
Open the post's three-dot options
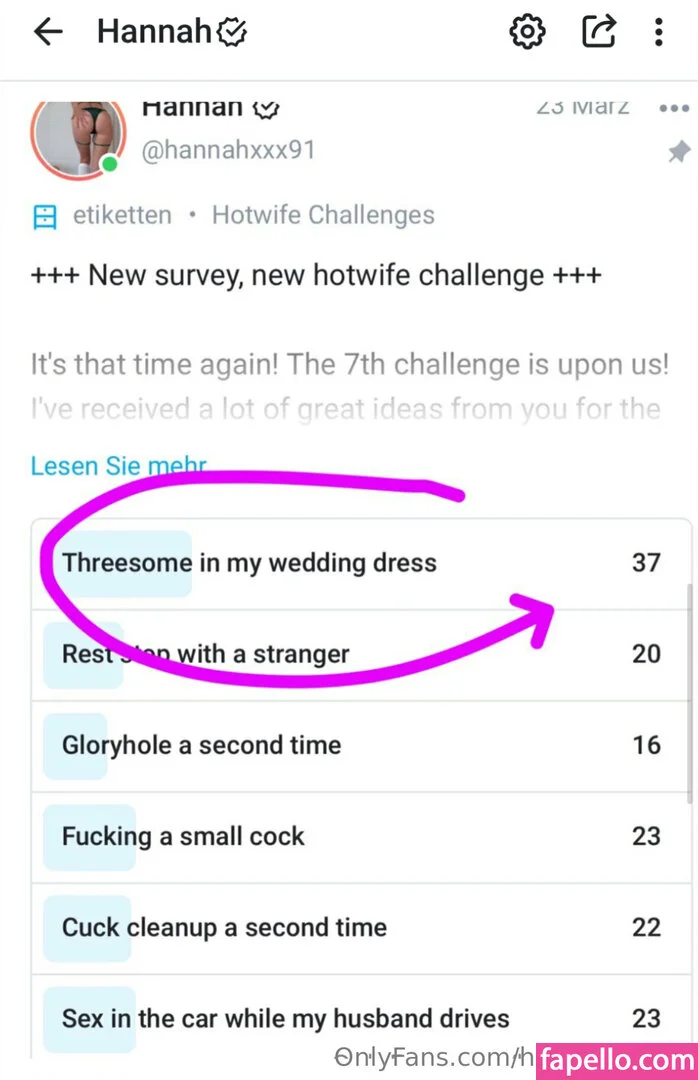(x=674, y=109)
